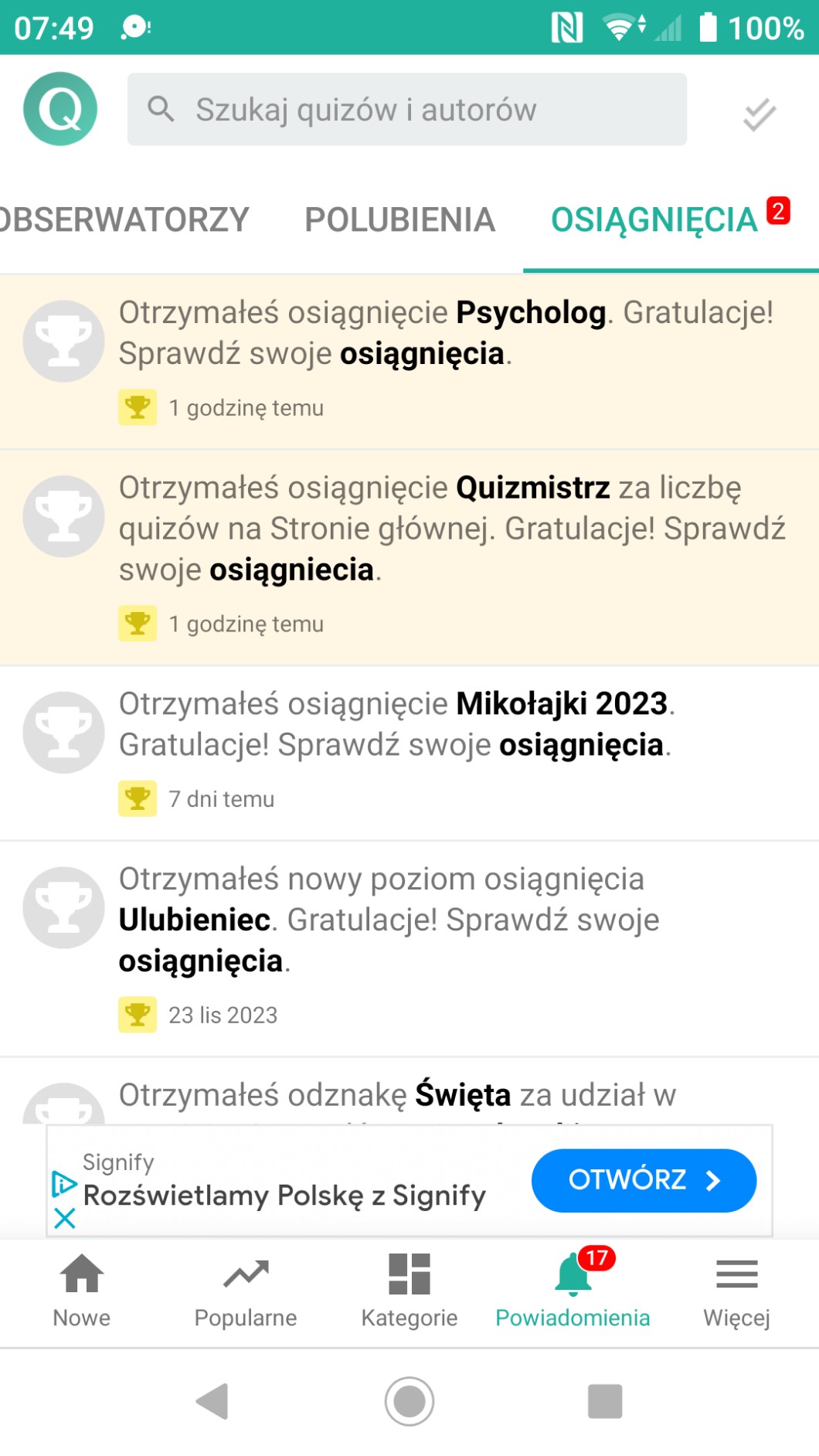Focus the 'Szukaj quizów i autorów' search field
The image size is (819, 1456).
[406, 110]
